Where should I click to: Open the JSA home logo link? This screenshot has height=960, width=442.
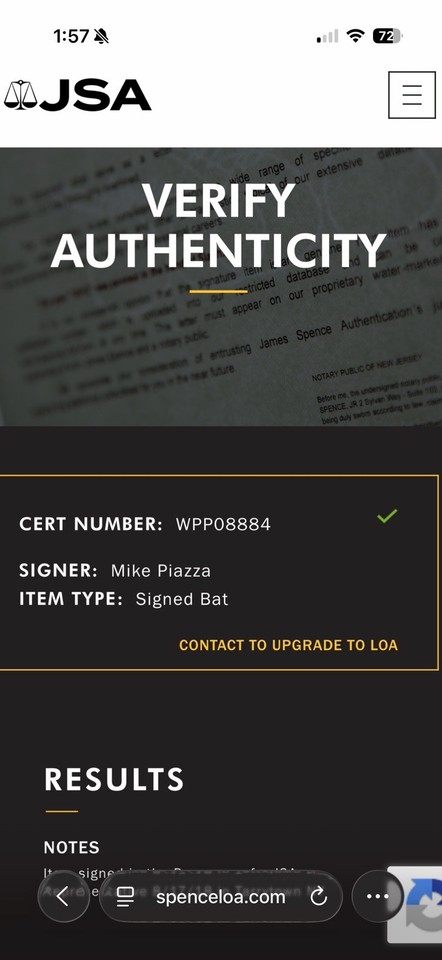click(x=78, y=95)
